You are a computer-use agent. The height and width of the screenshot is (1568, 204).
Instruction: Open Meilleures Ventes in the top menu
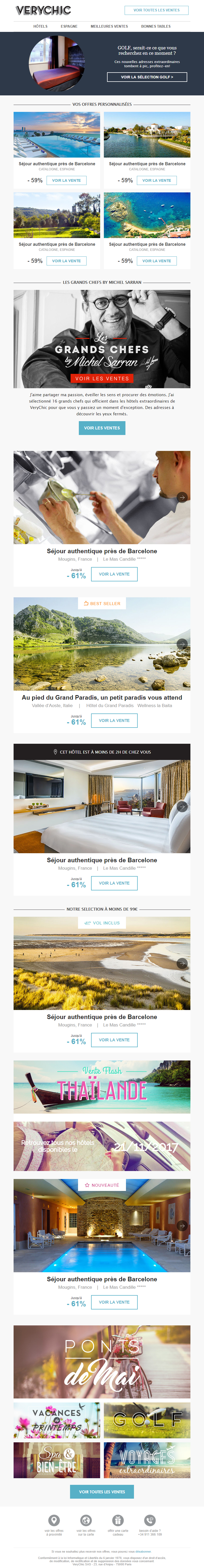pos(109,26)
